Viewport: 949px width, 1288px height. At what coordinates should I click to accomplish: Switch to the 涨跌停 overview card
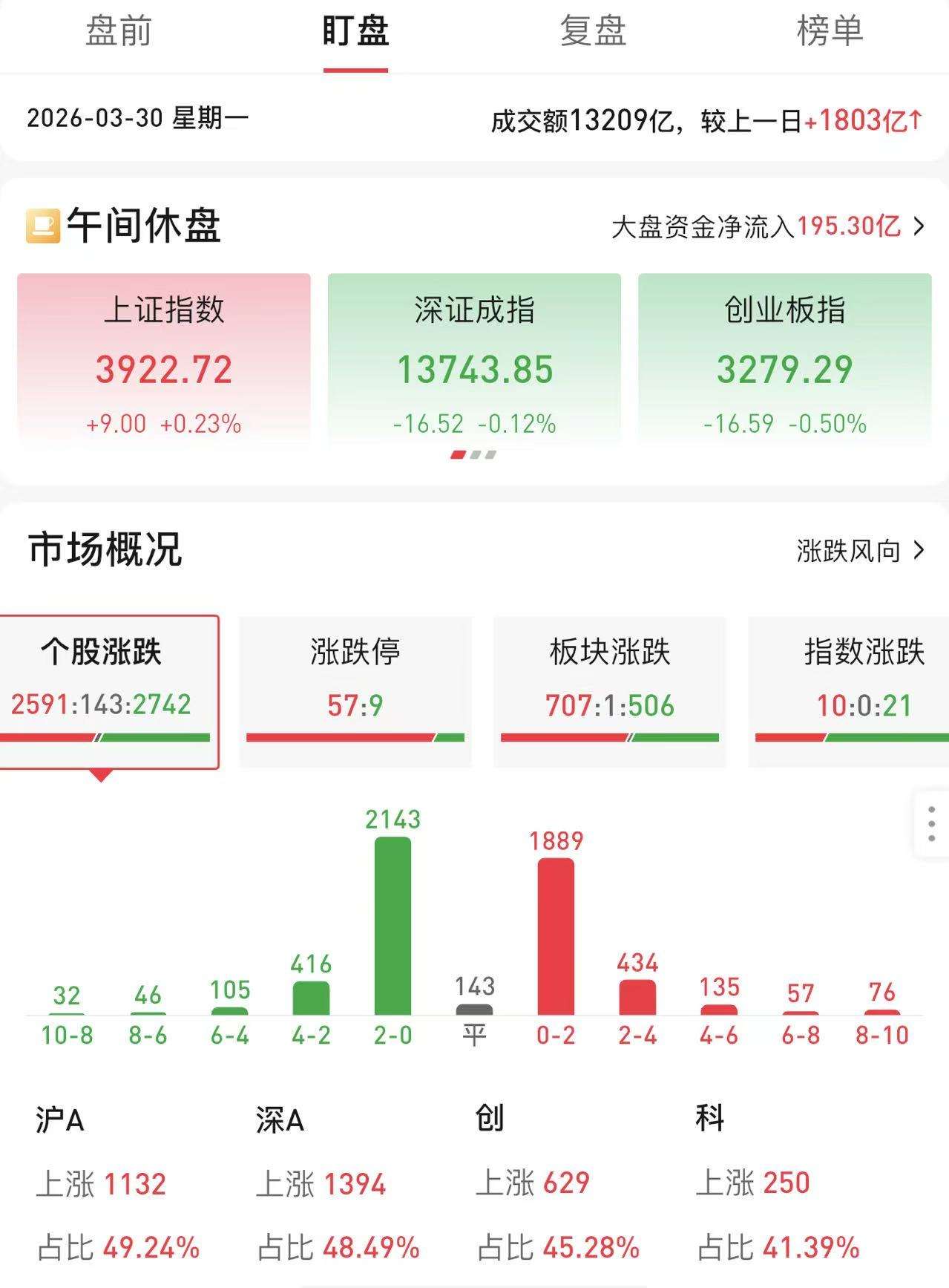(x=355, y=691)
